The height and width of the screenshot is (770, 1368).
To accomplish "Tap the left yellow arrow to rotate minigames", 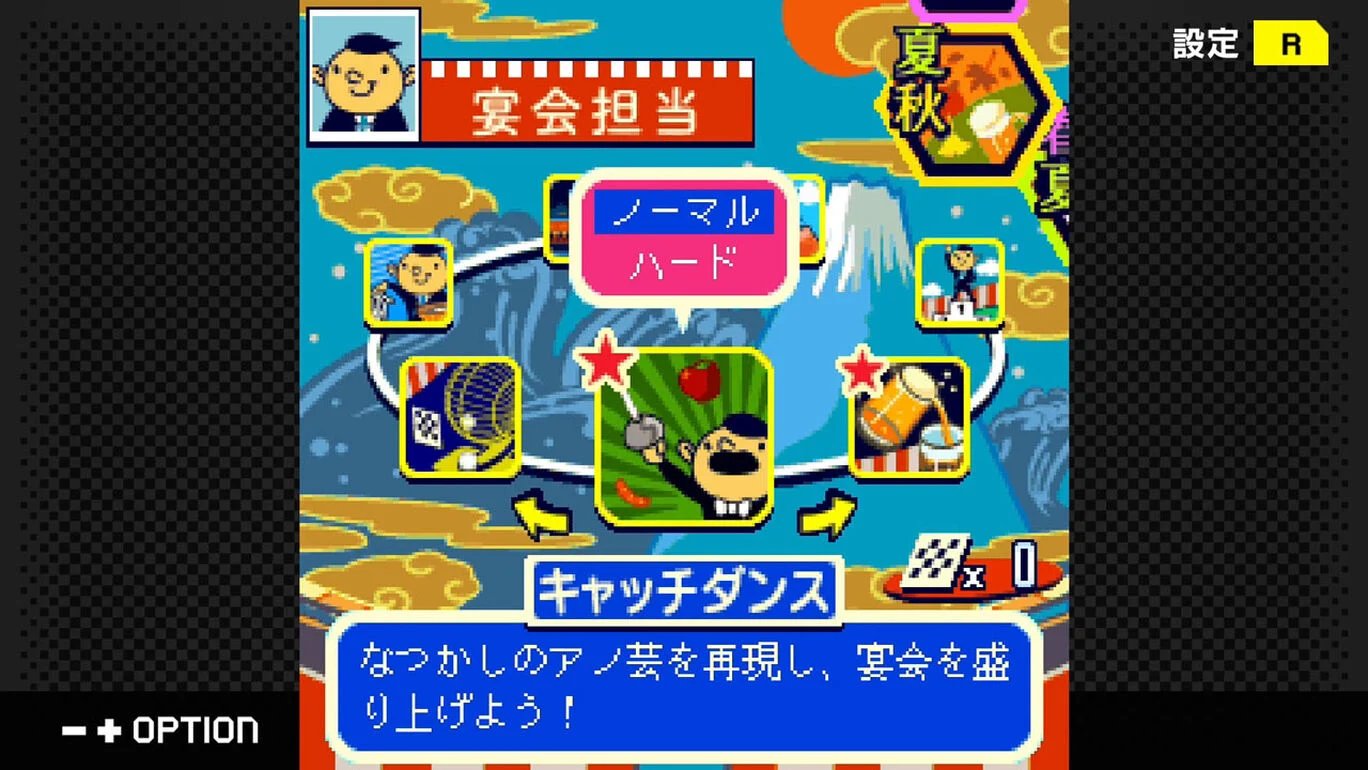I will 541,519.
